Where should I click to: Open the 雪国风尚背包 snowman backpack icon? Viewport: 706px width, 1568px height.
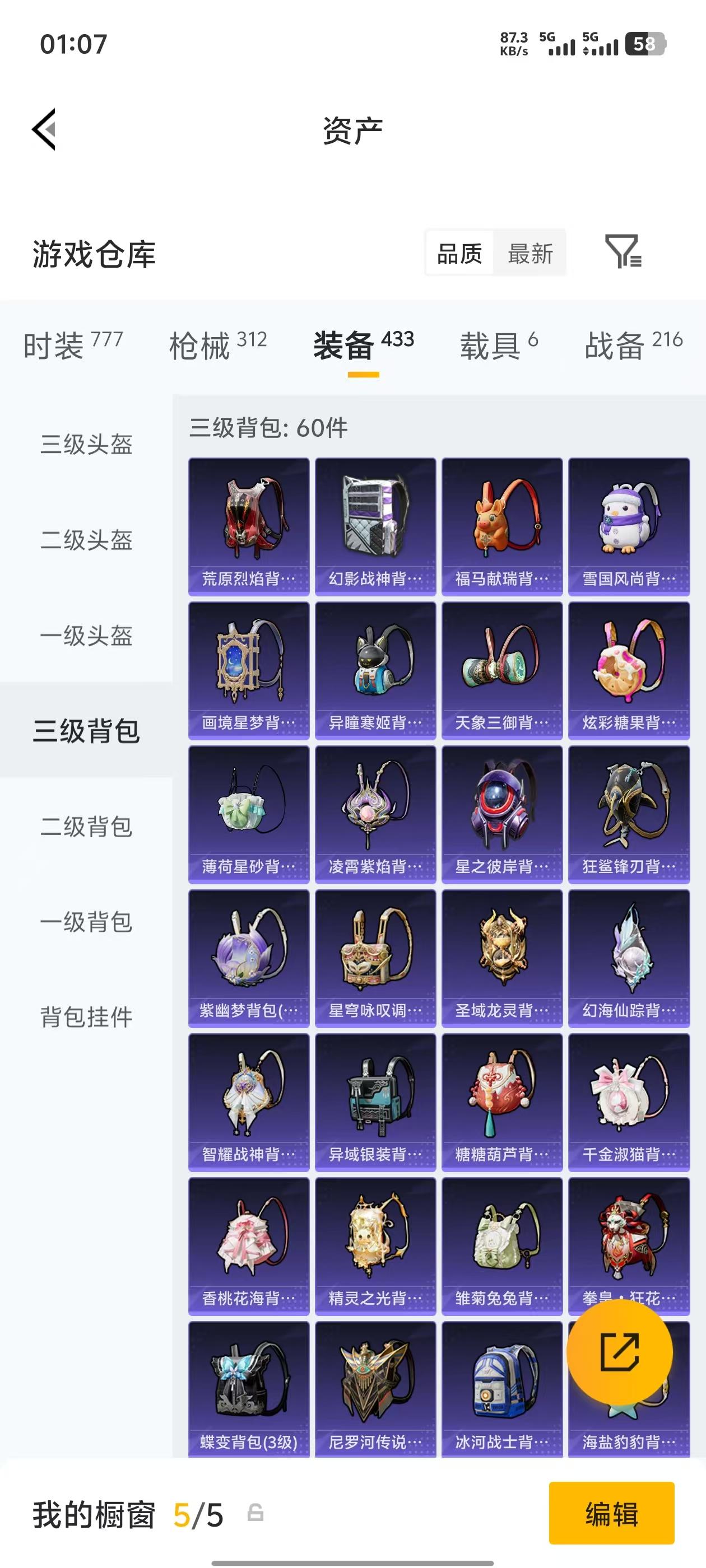point(629,524)
